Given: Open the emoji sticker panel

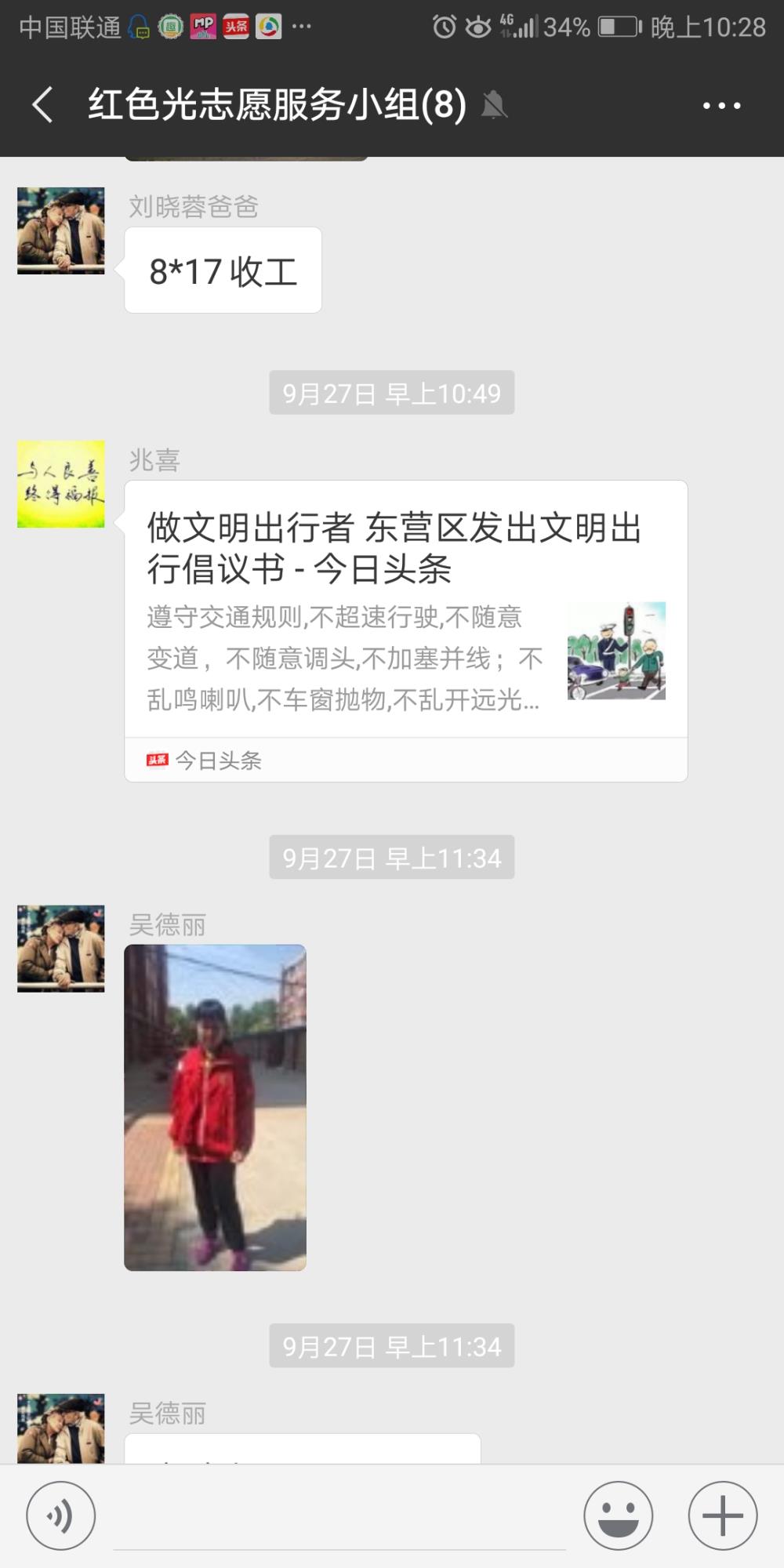Looking at the screenshot, I should click(x=618, y=1515).
